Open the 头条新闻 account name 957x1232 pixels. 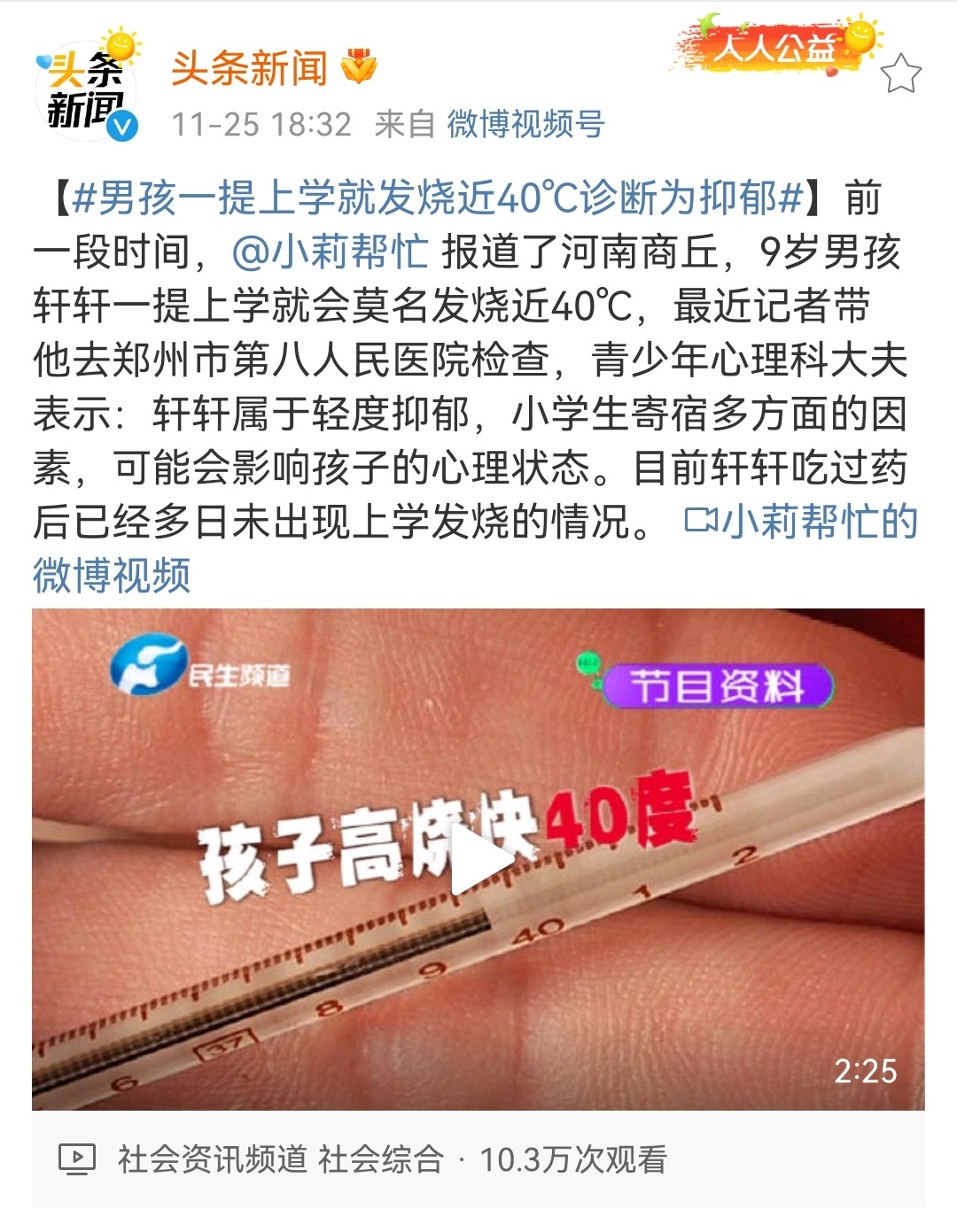coord(250,69)
